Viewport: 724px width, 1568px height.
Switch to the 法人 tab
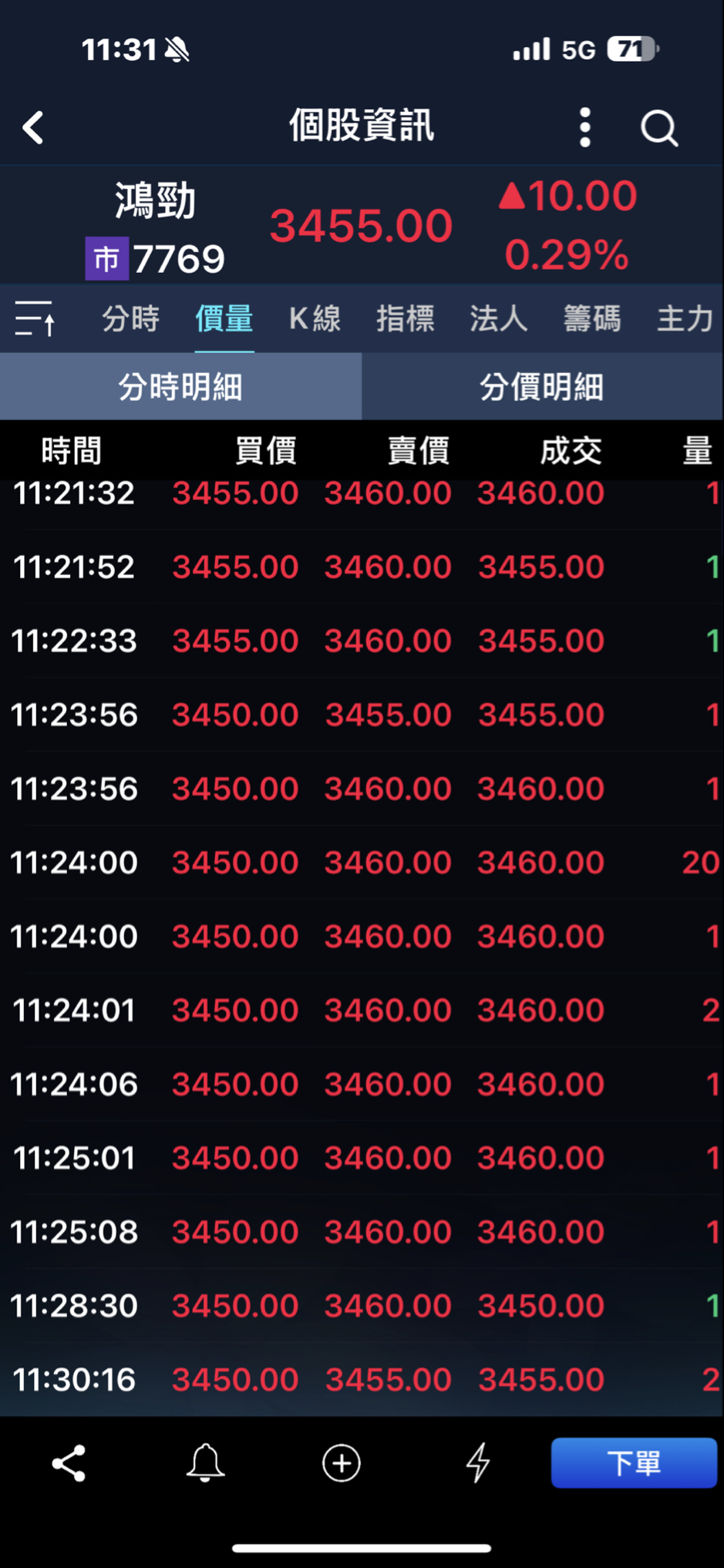pyautogui.click(x=499, y=318)
